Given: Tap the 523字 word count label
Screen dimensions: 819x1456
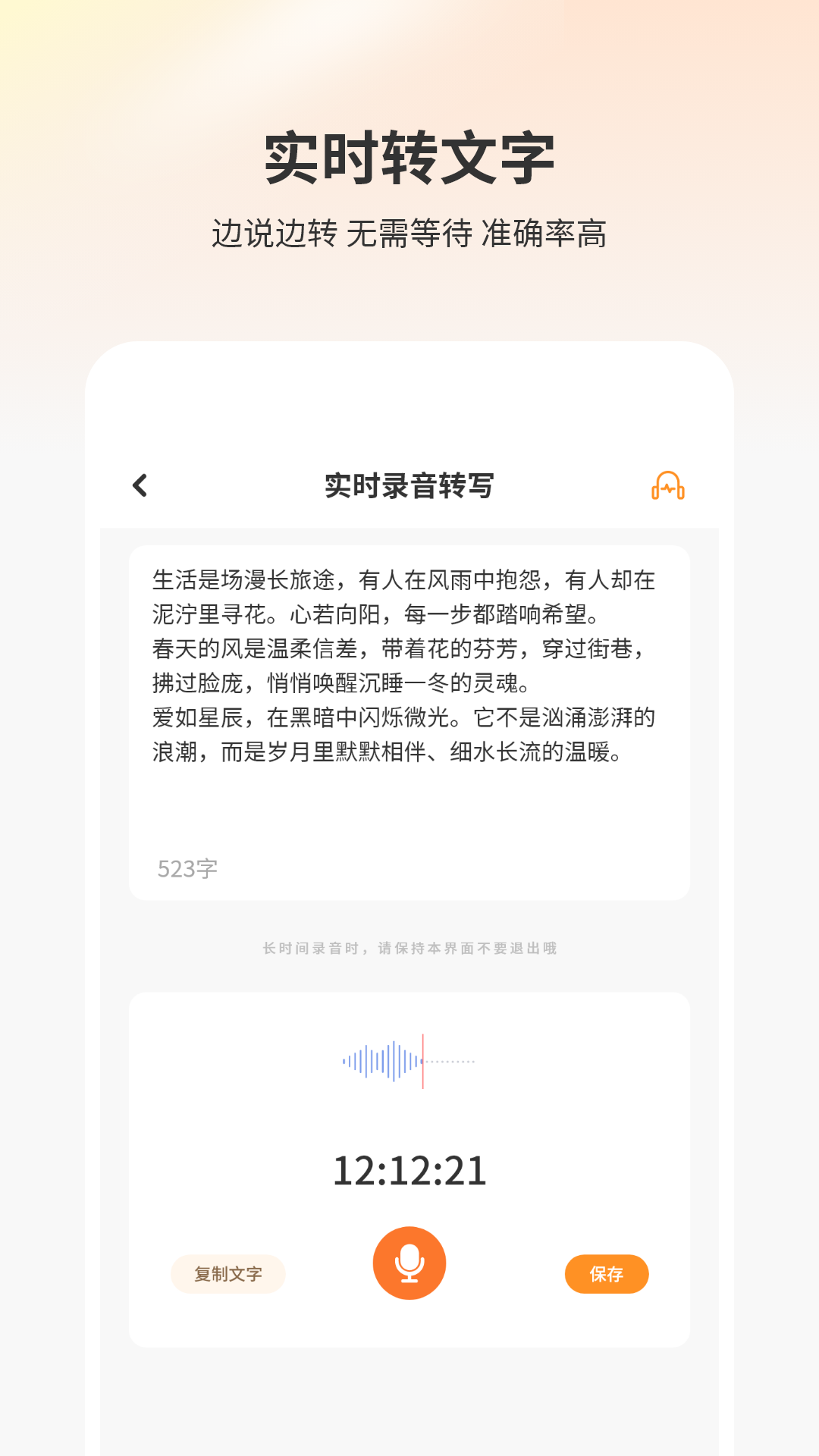Looking at the screenshot, I should tap(186, 869).
